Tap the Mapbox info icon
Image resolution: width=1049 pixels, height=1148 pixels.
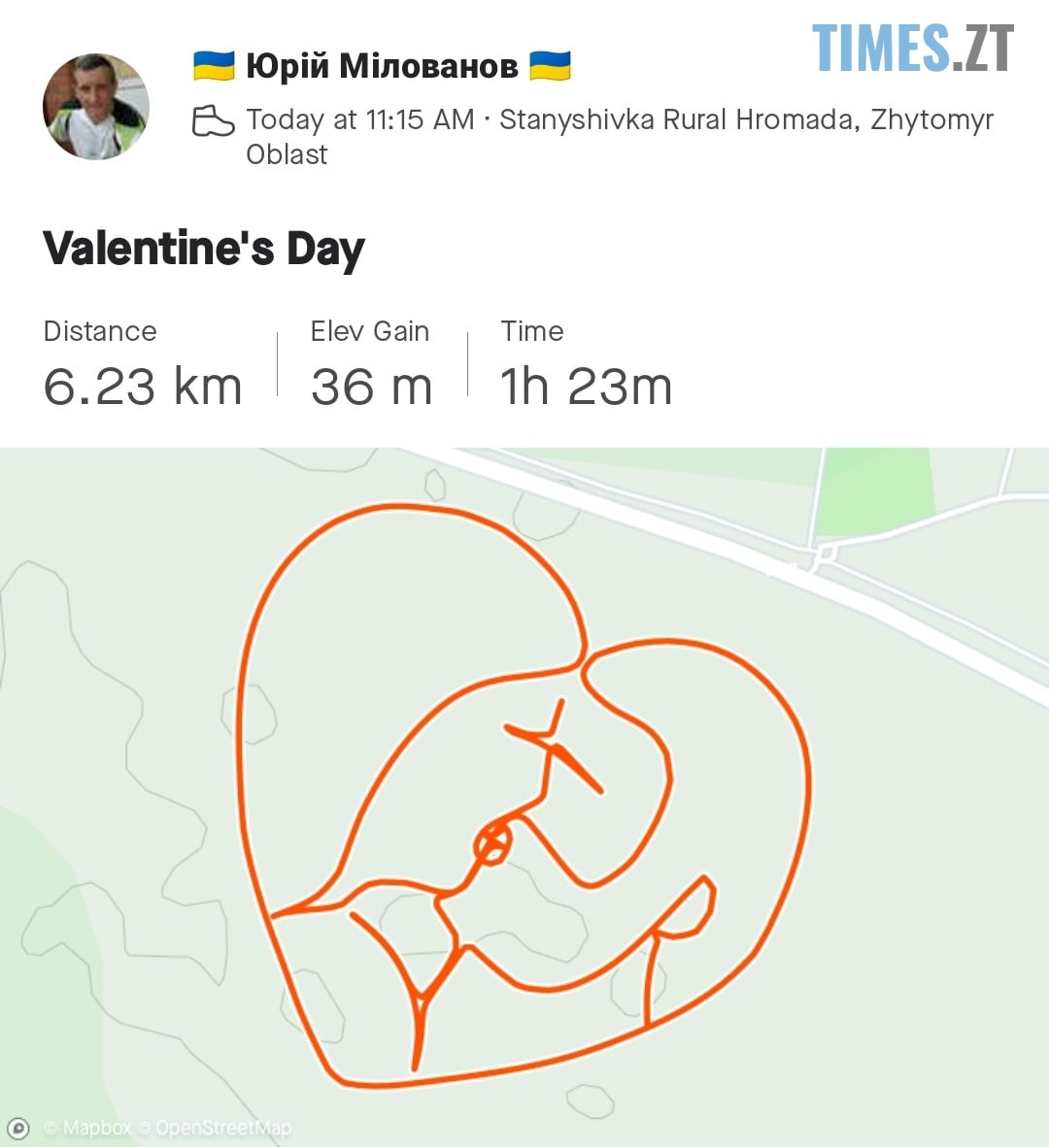(x=18, y=1129)
